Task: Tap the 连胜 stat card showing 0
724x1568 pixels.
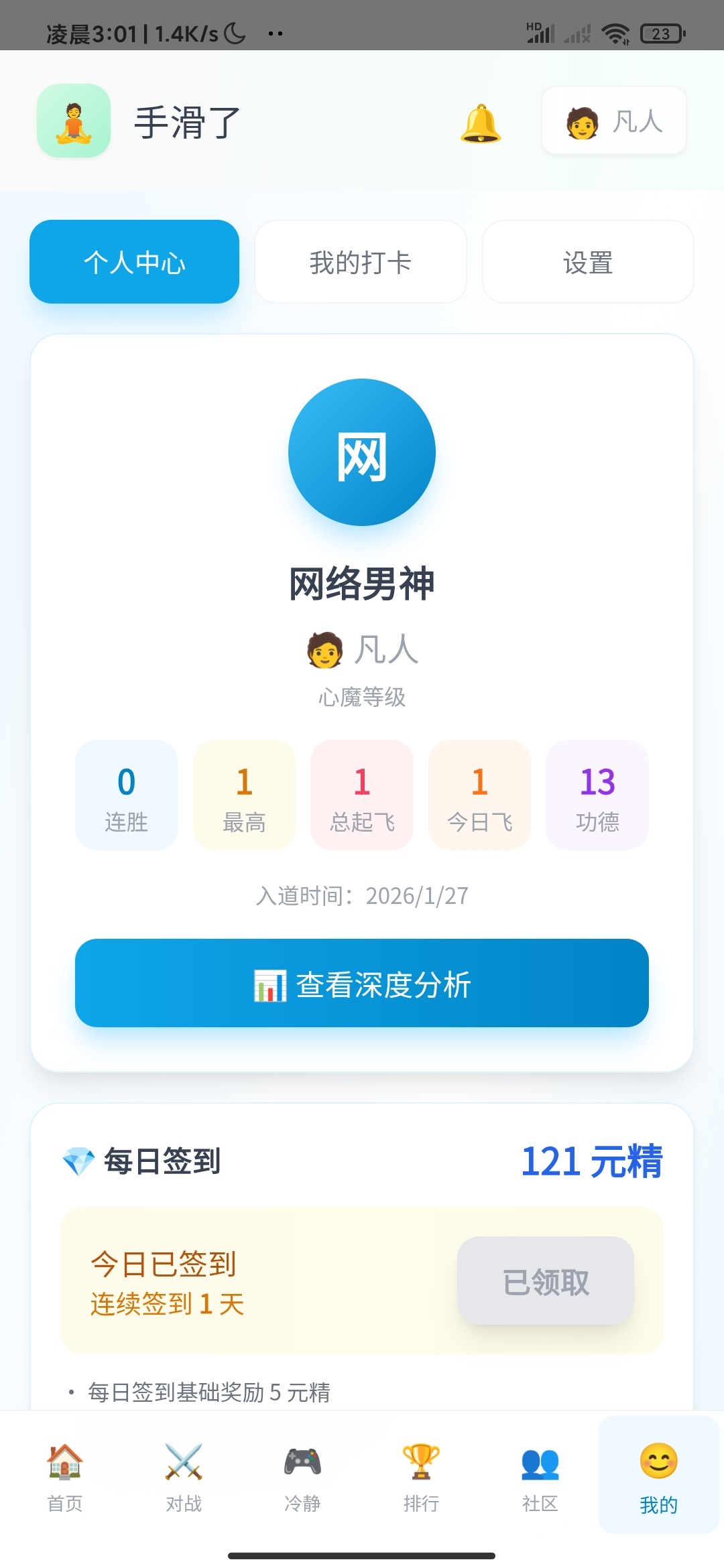Action: (x=126, y=795)
